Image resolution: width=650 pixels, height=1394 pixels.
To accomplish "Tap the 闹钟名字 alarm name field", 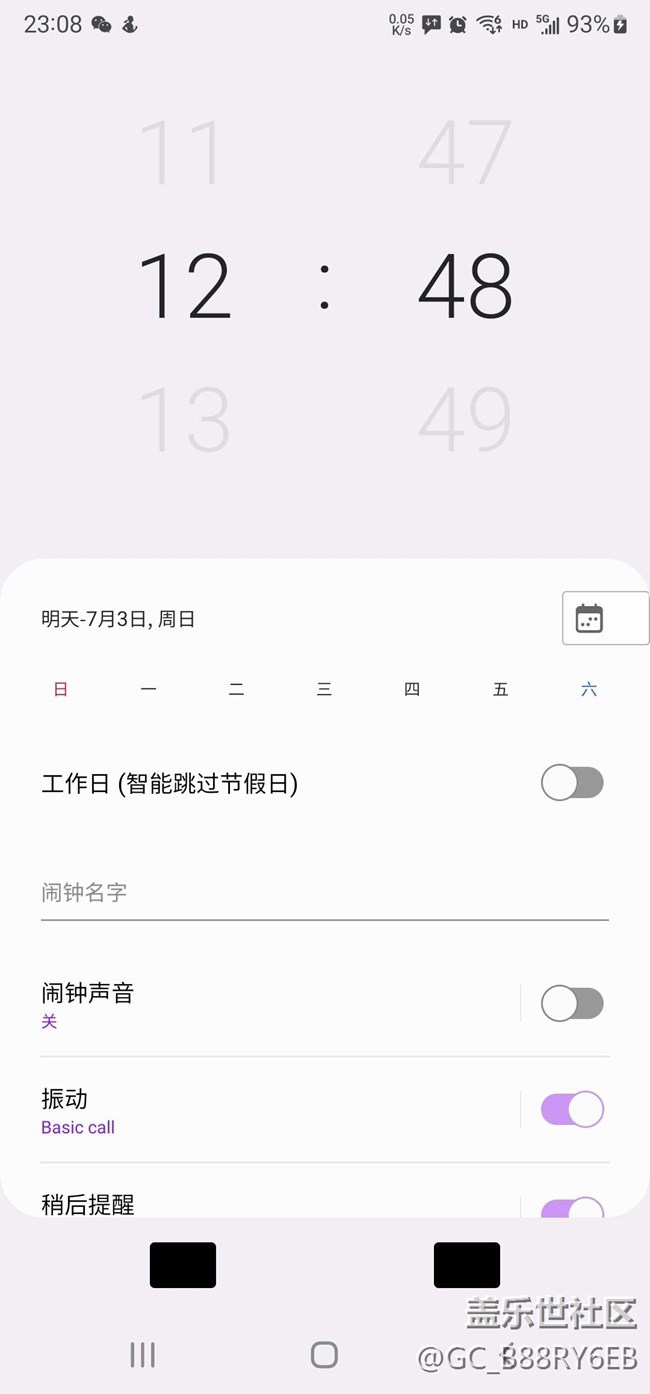I will [x=325, y=893].
